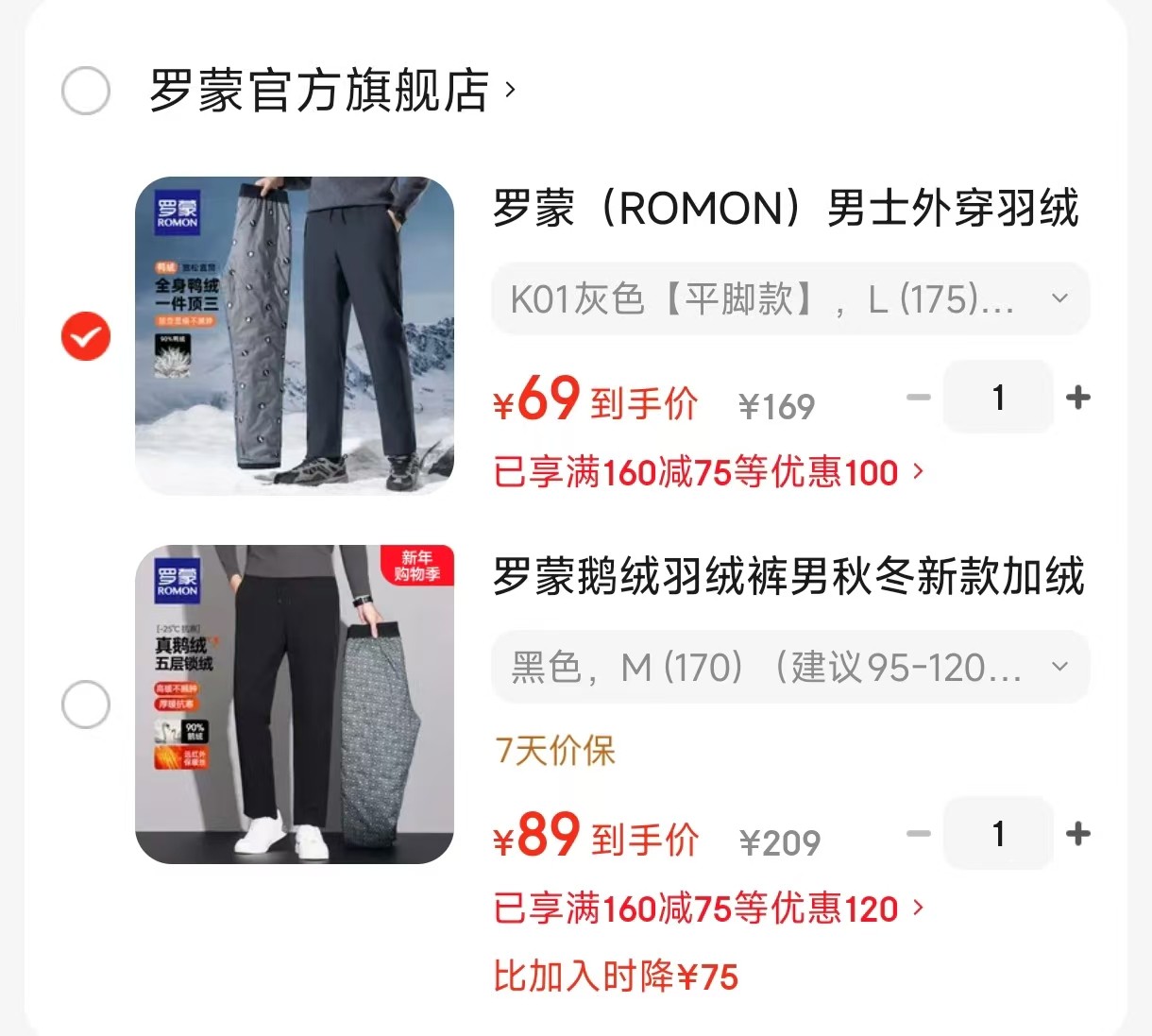This screenshot has height=1036, width=1152.
Task: Select the 罗蒙鹅绒羽绒裤 ¥89 item checkbox
Action: pyautogui.click(x=86, y=705)
